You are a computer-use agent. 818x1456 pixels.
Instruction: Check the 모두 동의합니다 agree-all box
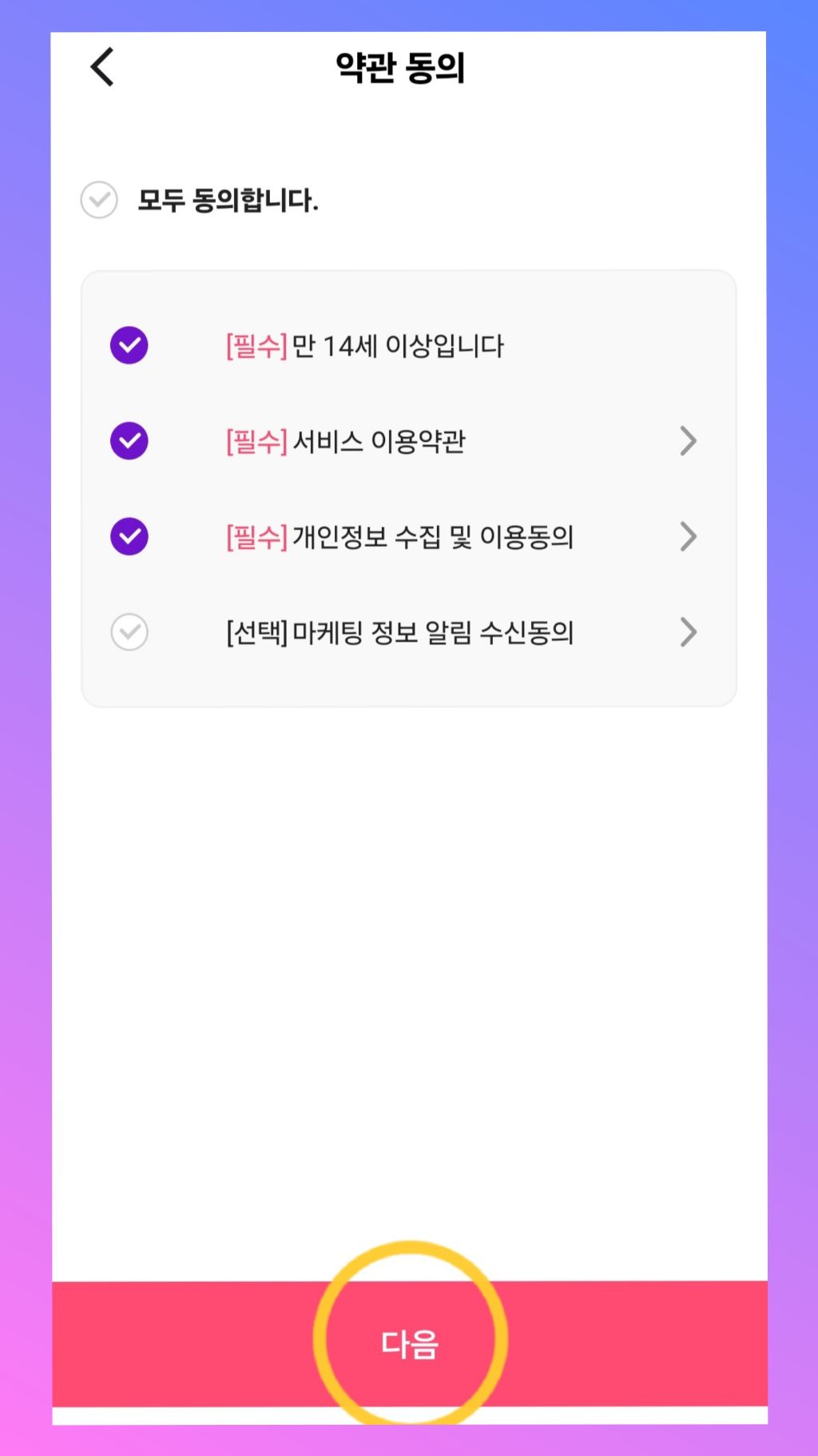99,200
